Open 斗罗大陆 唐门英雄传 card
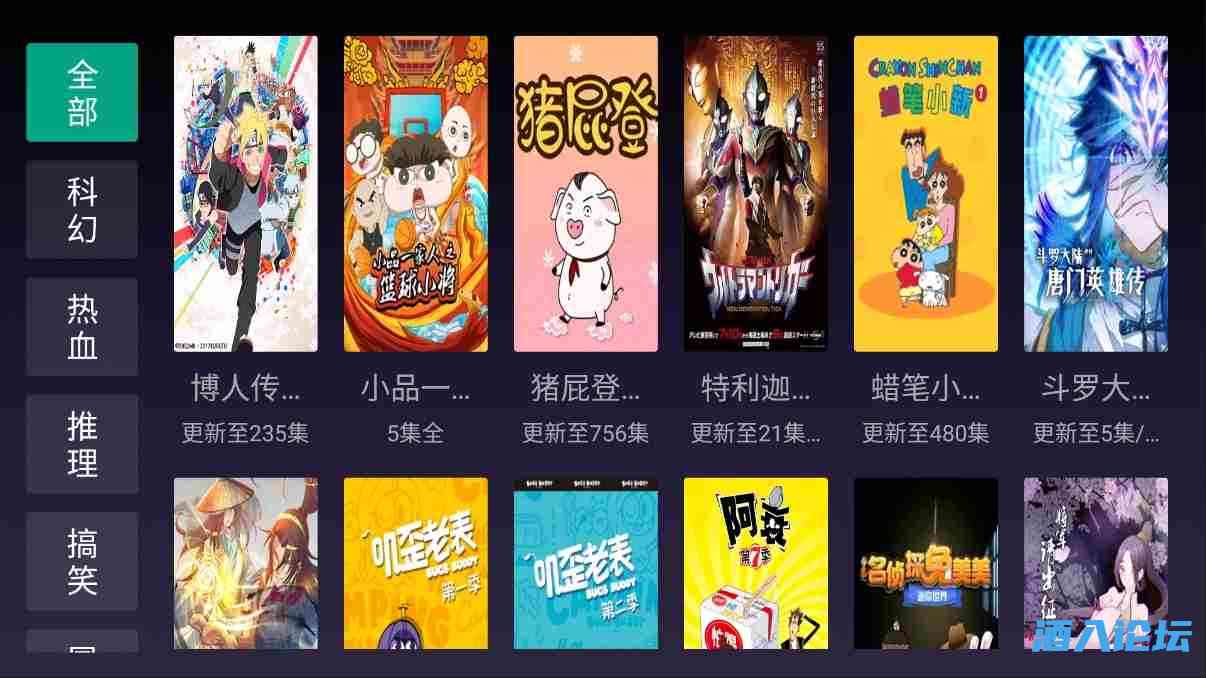The image size is (1206, 678). 1096,194
